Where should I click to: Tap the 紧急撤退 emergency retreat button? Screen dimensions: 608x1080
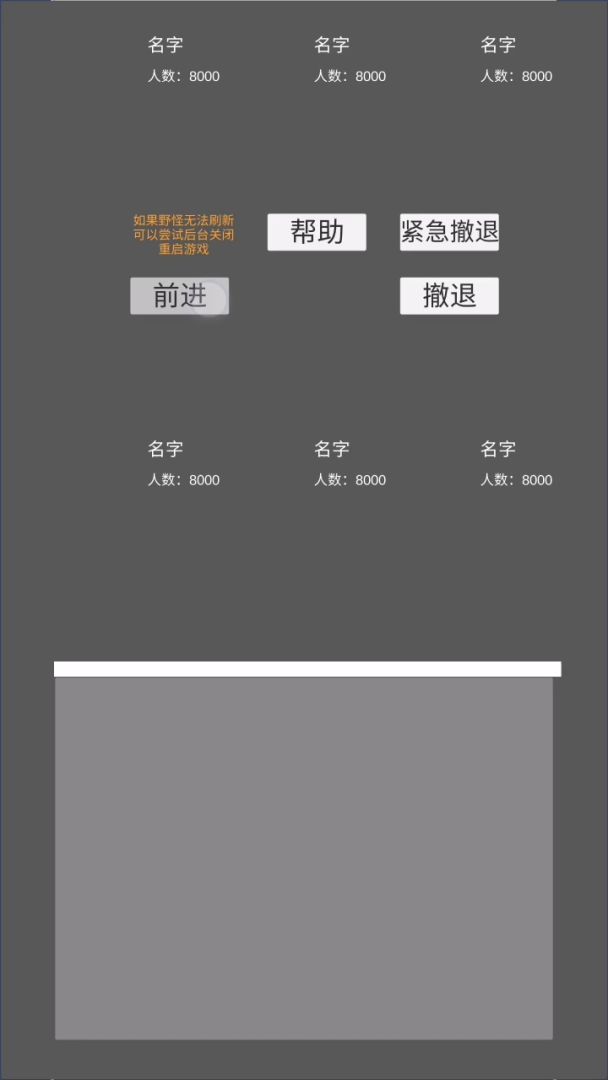(x=449, y=232)
